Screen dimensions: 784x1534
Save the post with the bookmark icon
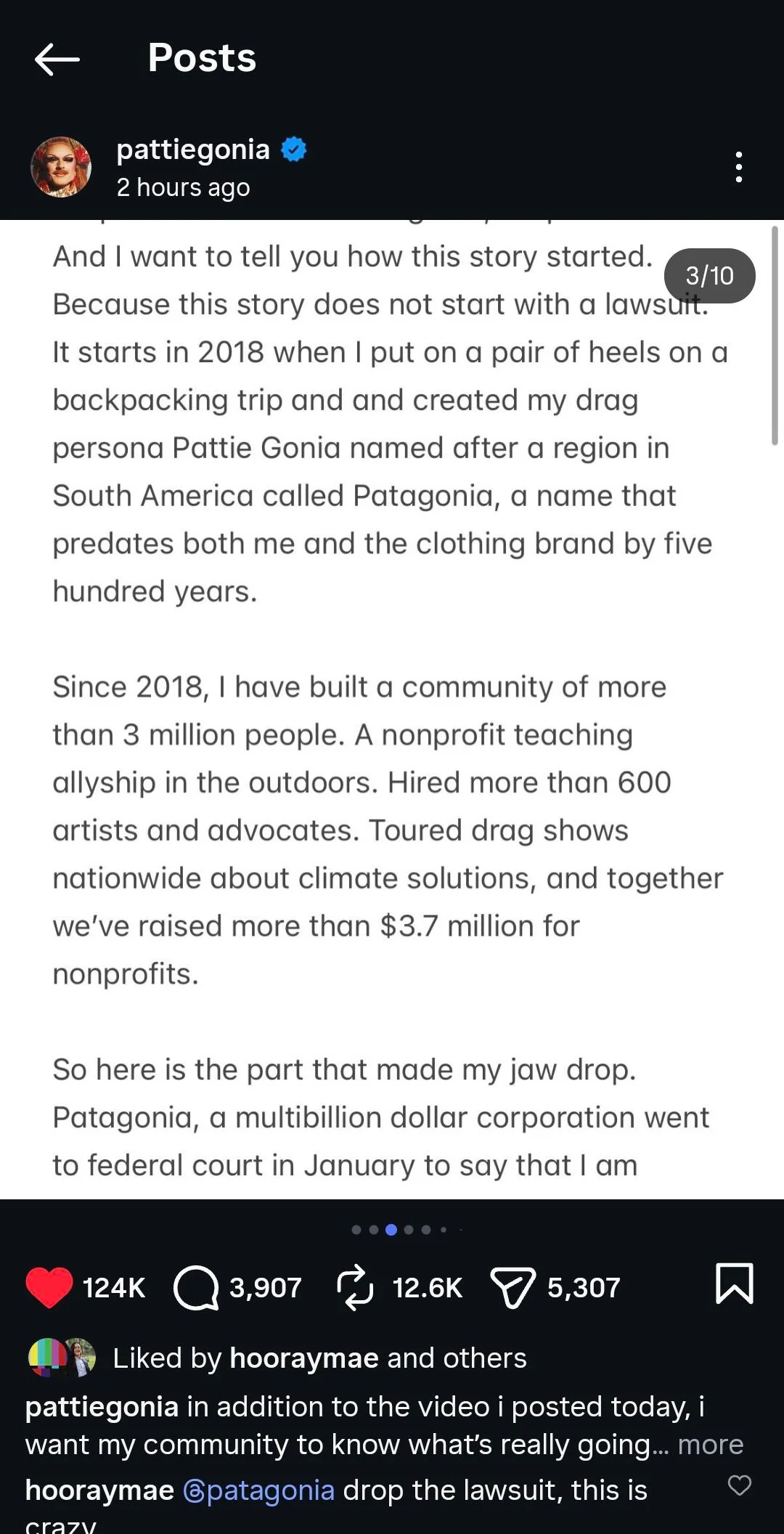click(735, 1284)
